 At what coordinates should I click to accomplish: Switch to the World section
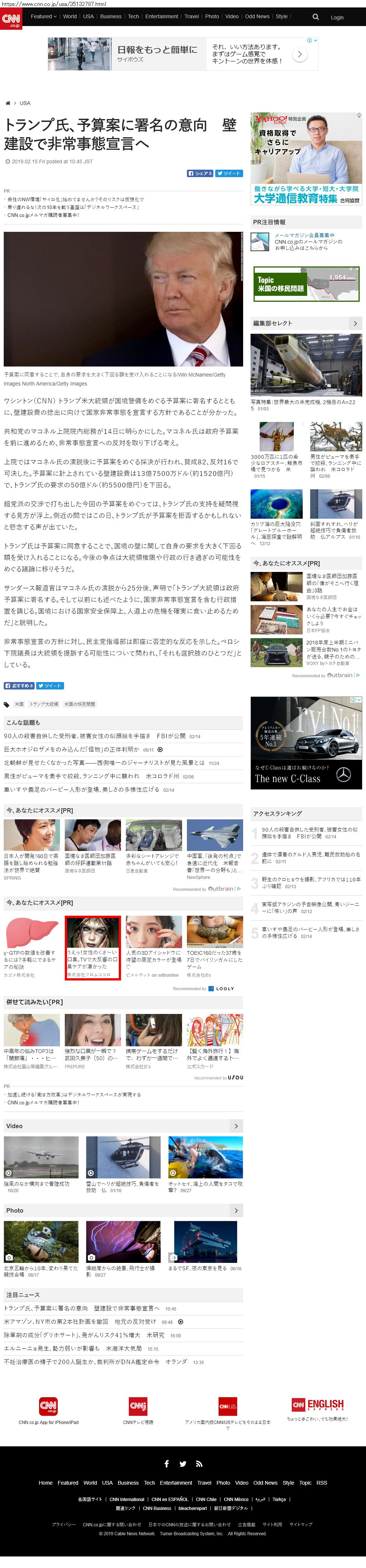pyautogui.click(x=70, y=16)
